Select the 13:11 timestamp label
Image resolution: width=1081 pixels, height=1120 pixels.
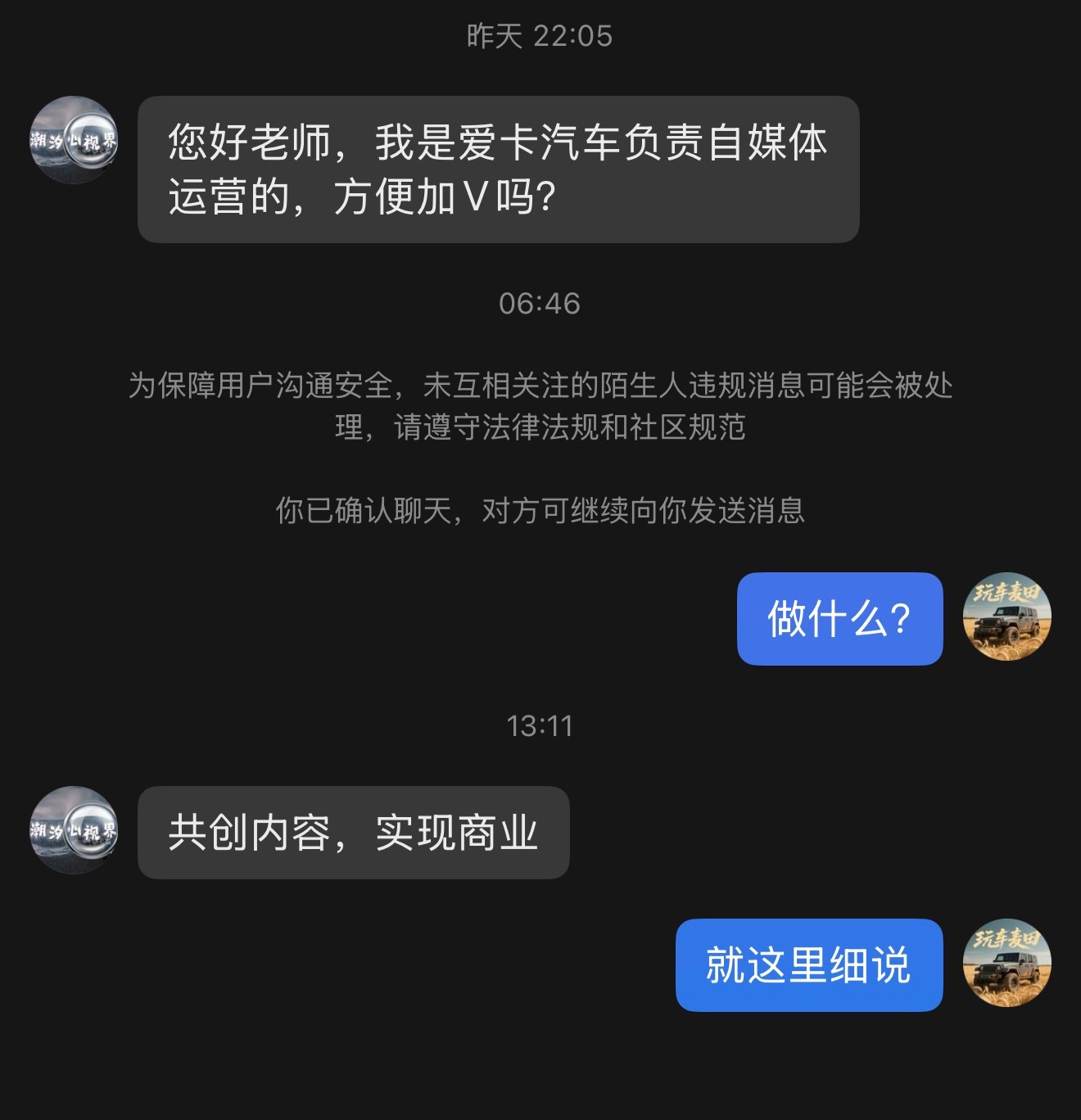540,725
